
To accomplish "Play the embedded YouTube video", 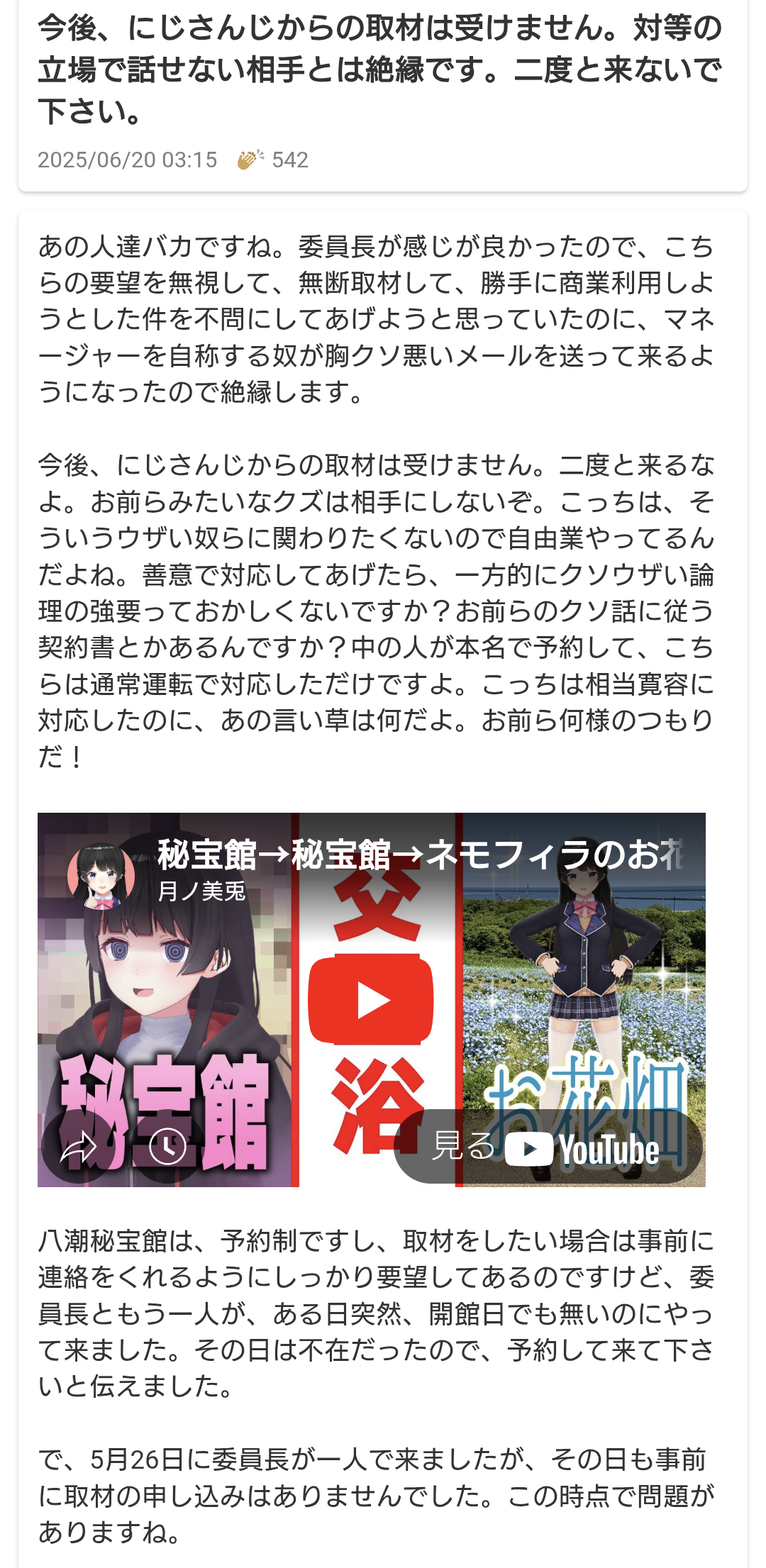I will (370, 1000).
